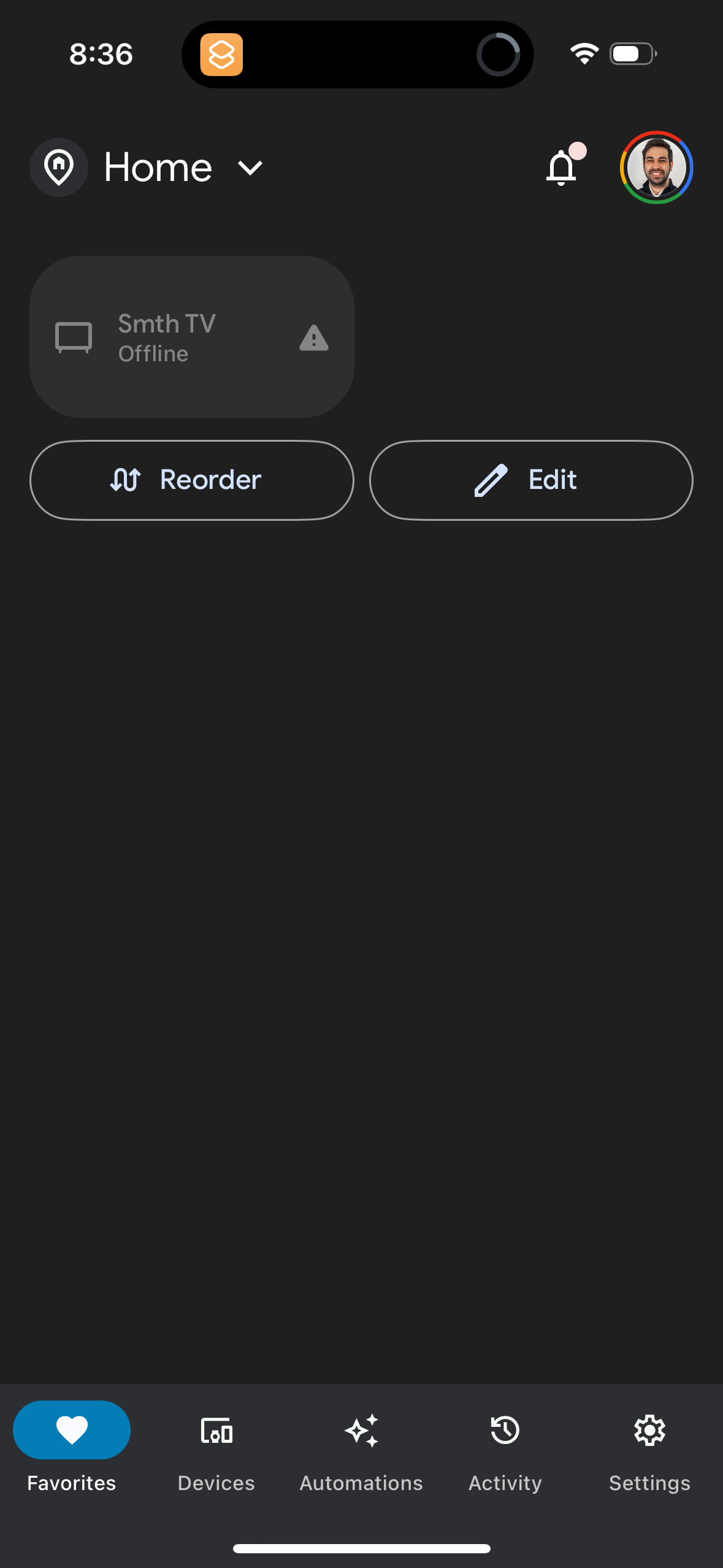Click the Reorder button

tap(191, 480)
